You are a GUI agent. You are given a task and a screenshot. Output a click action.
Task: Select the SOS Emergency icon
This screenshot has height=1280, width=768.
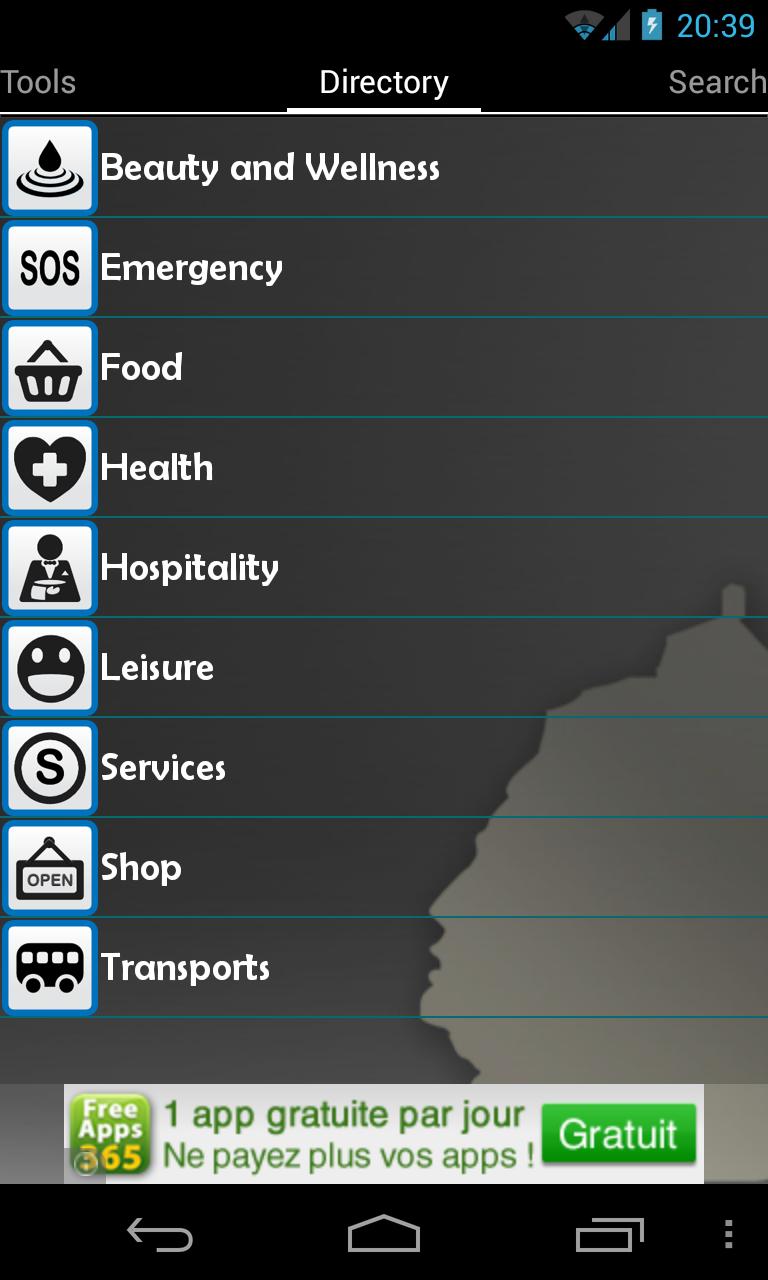tap(50, 267)
